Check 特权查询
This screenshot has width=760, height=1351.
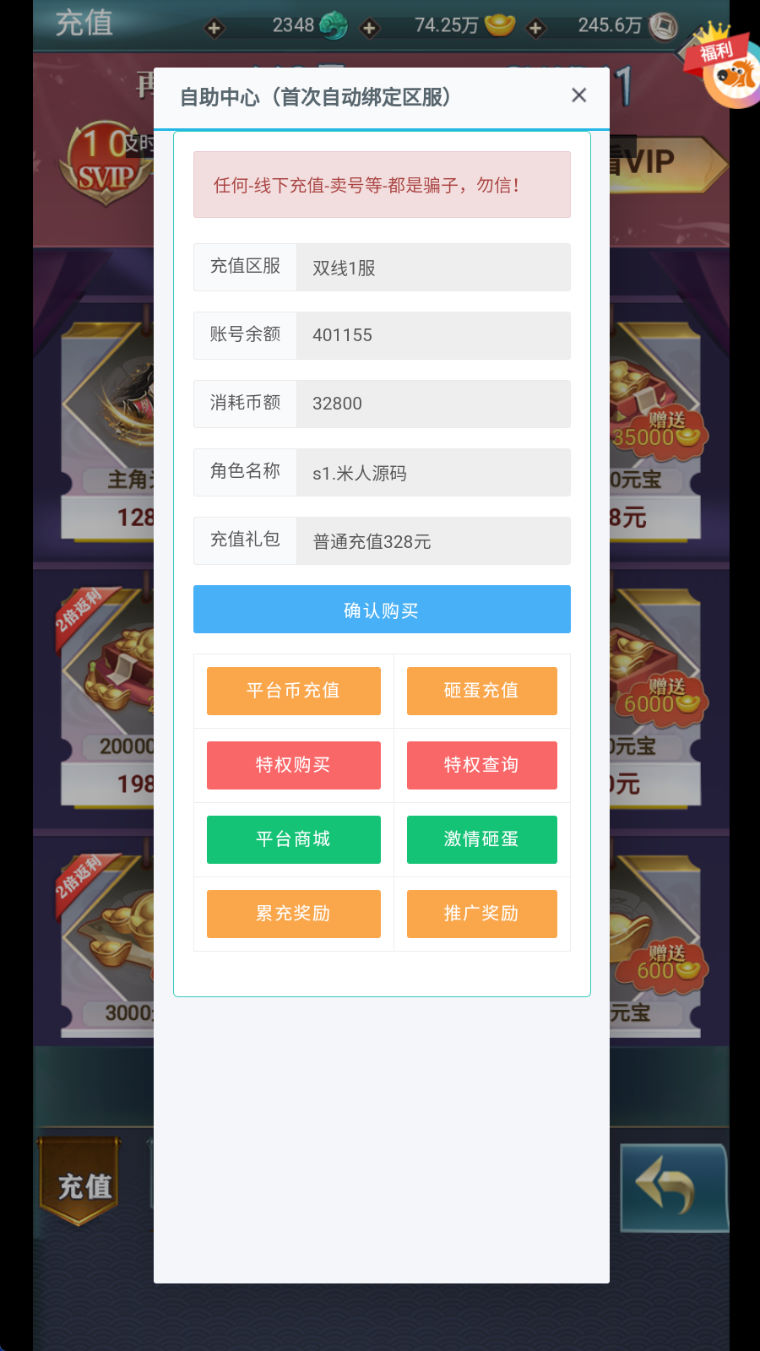pyautogui.click(x=481, y=765)
